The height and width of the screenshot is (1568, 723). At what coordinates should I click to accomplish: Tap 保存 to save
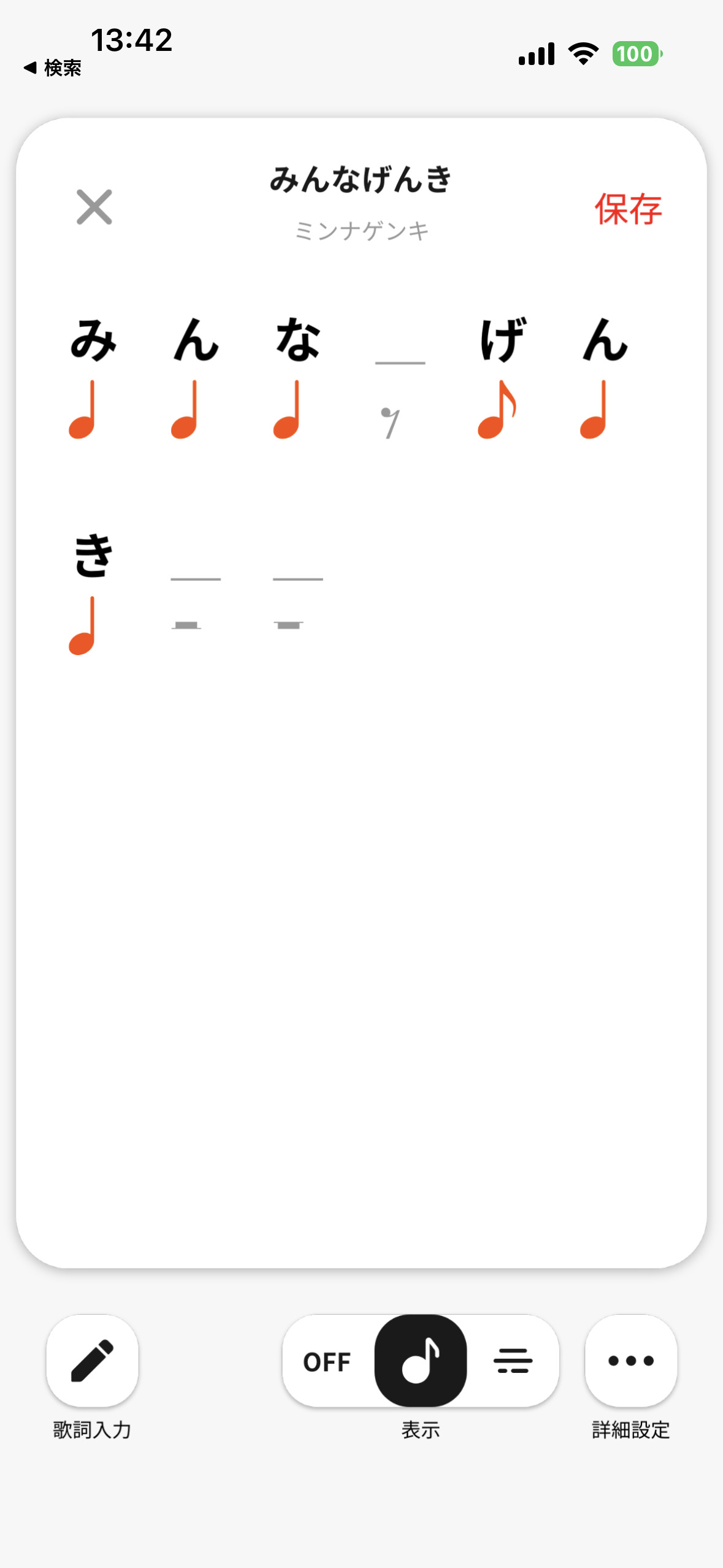coord(628,209)
